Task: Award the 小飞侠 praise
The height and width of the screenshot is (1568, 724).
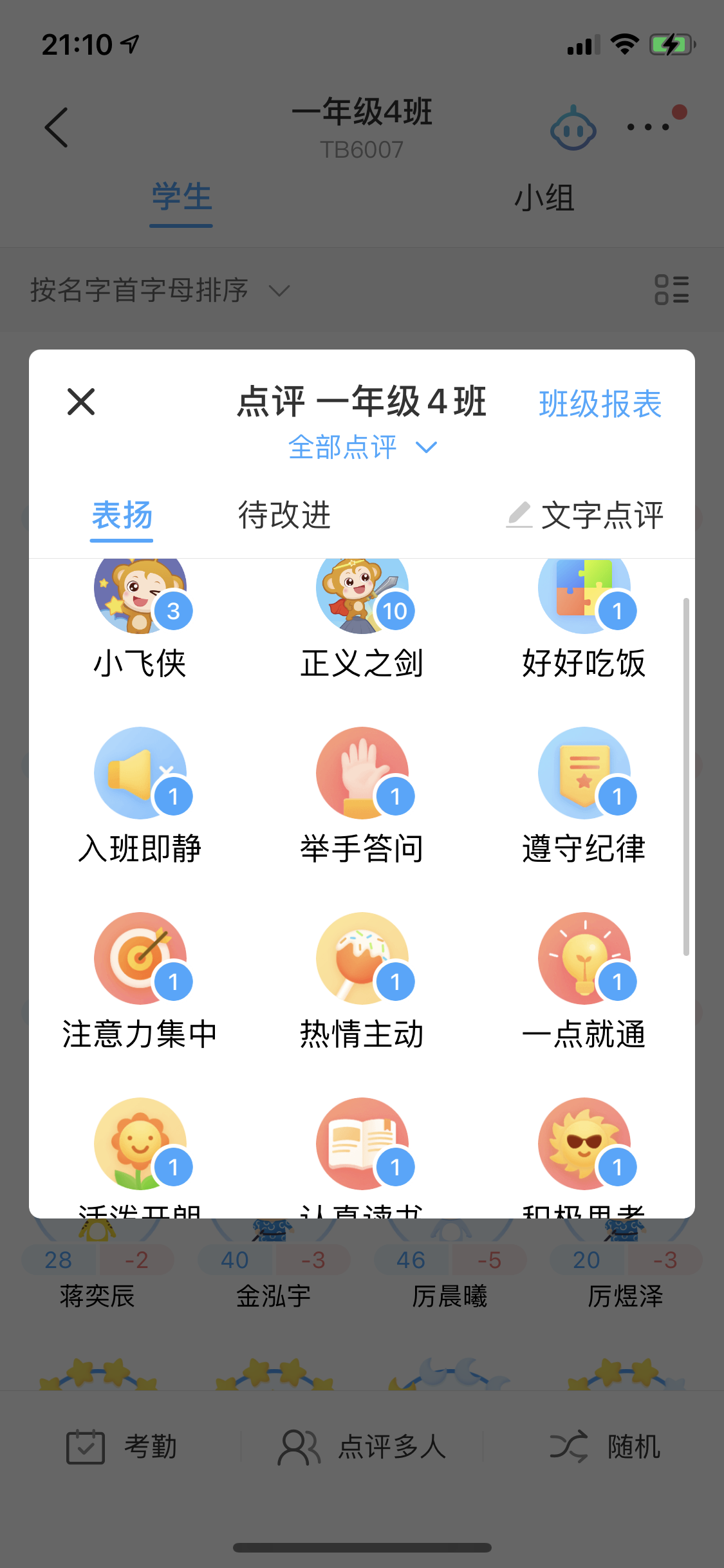Action: [x=140, y=618]
